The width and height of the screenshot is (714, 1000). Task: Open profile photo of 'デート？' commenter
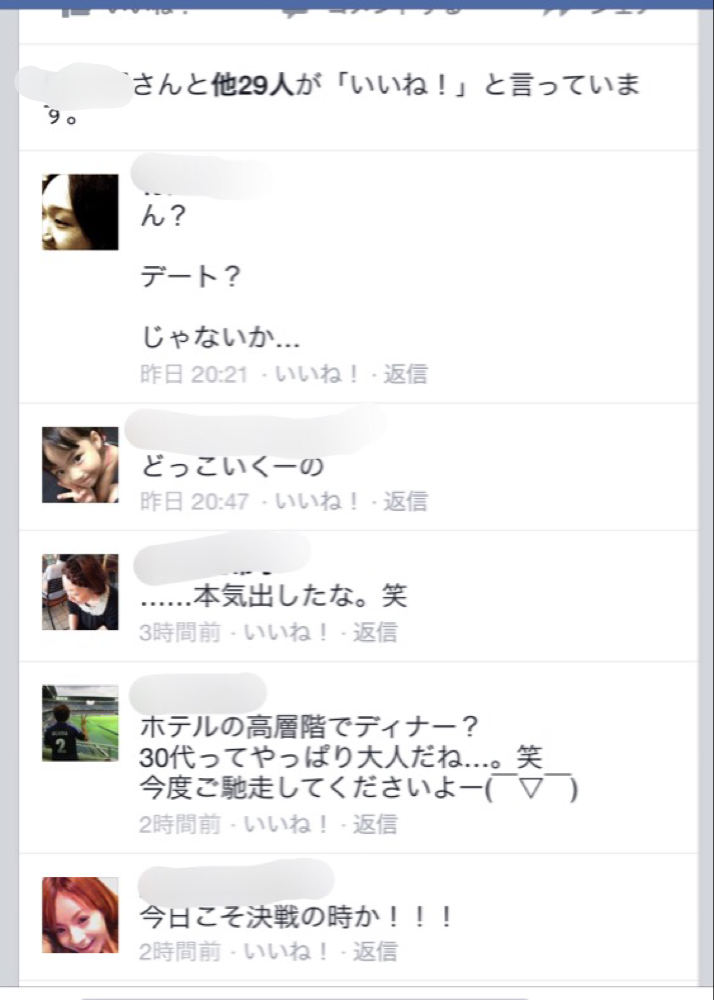[x=80, y=212]
